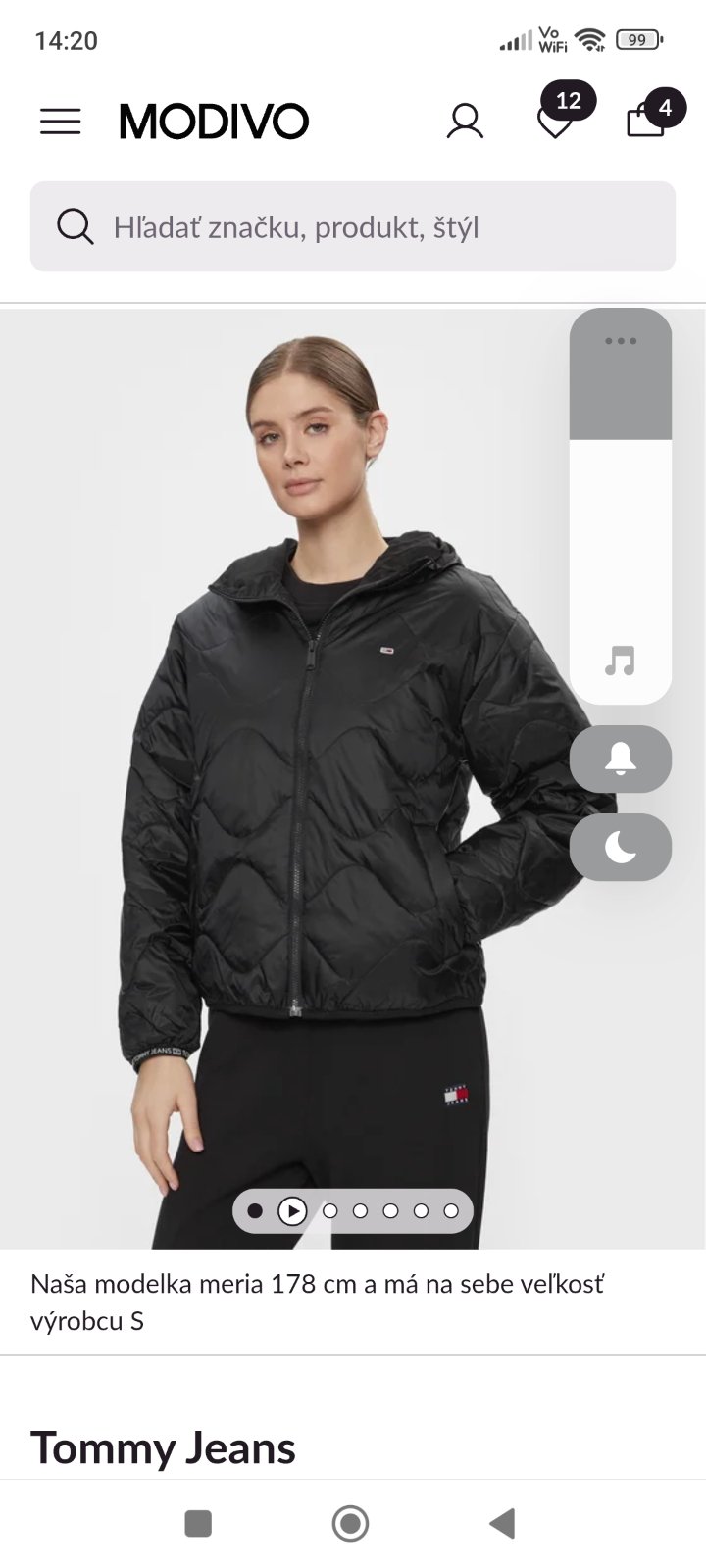Tap the search field Hľadať značku, produkt, štýl

[353, 226]
